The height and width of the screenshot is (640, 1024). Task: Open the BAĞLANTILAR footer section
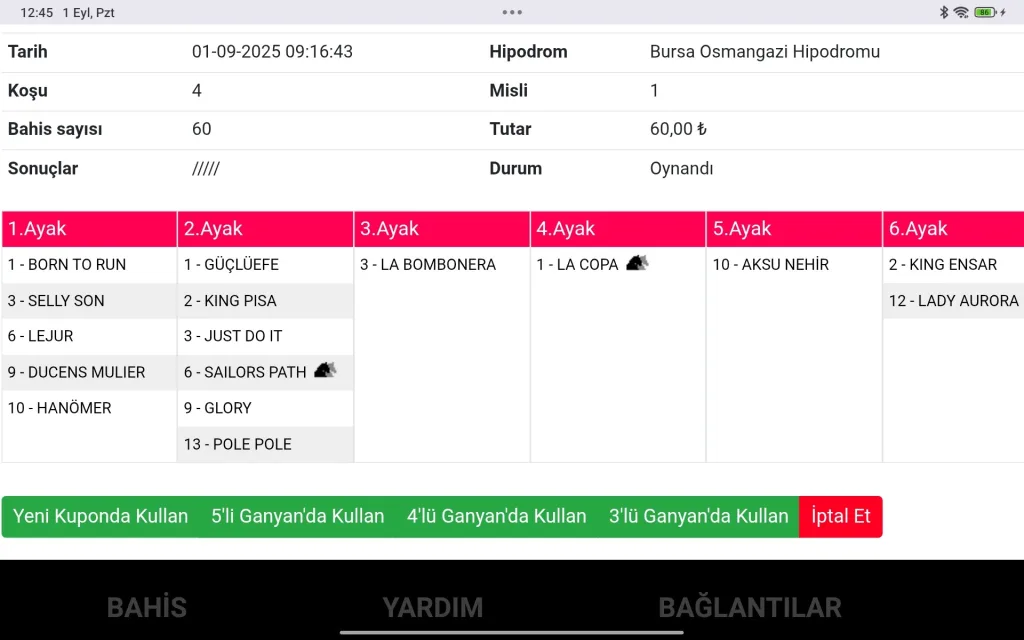750,607
